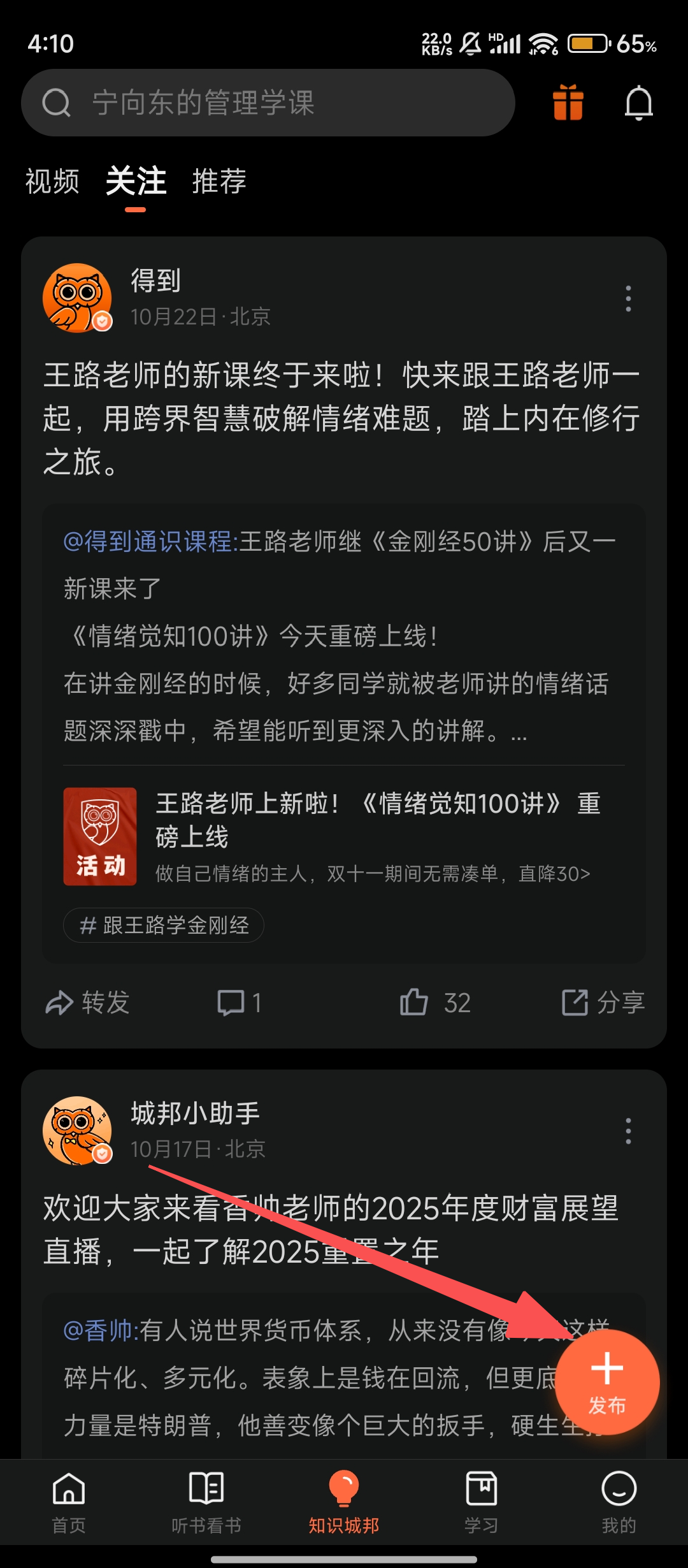Open the notifications bell

coord(638,103)
